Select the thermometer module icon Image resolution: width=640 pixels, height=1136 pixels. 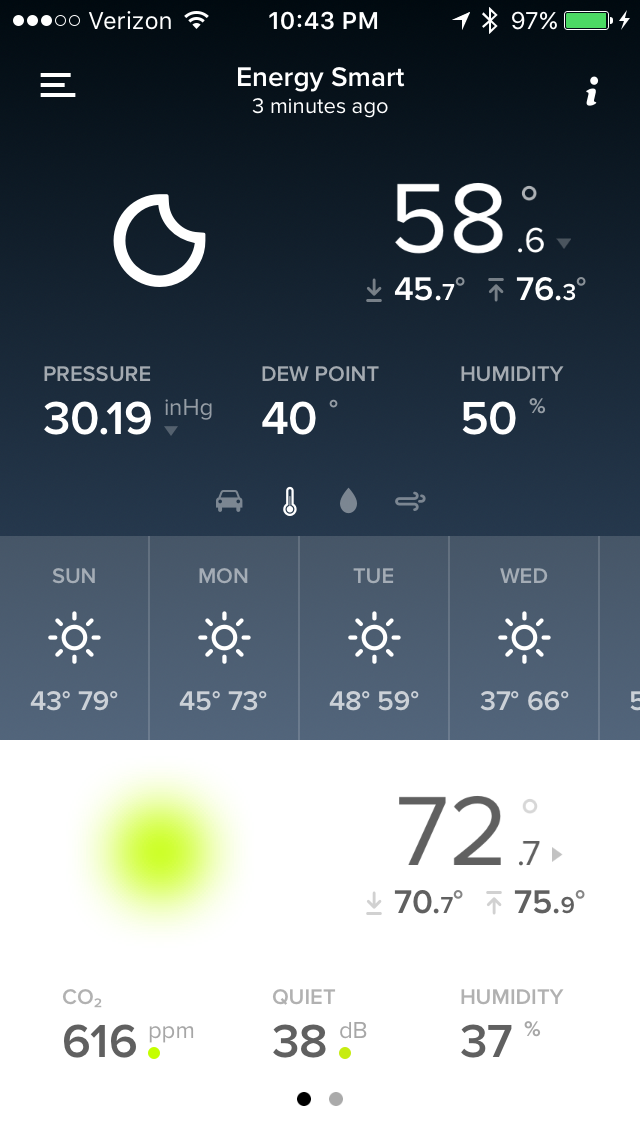pyautogui.click(x=290, y=500)
